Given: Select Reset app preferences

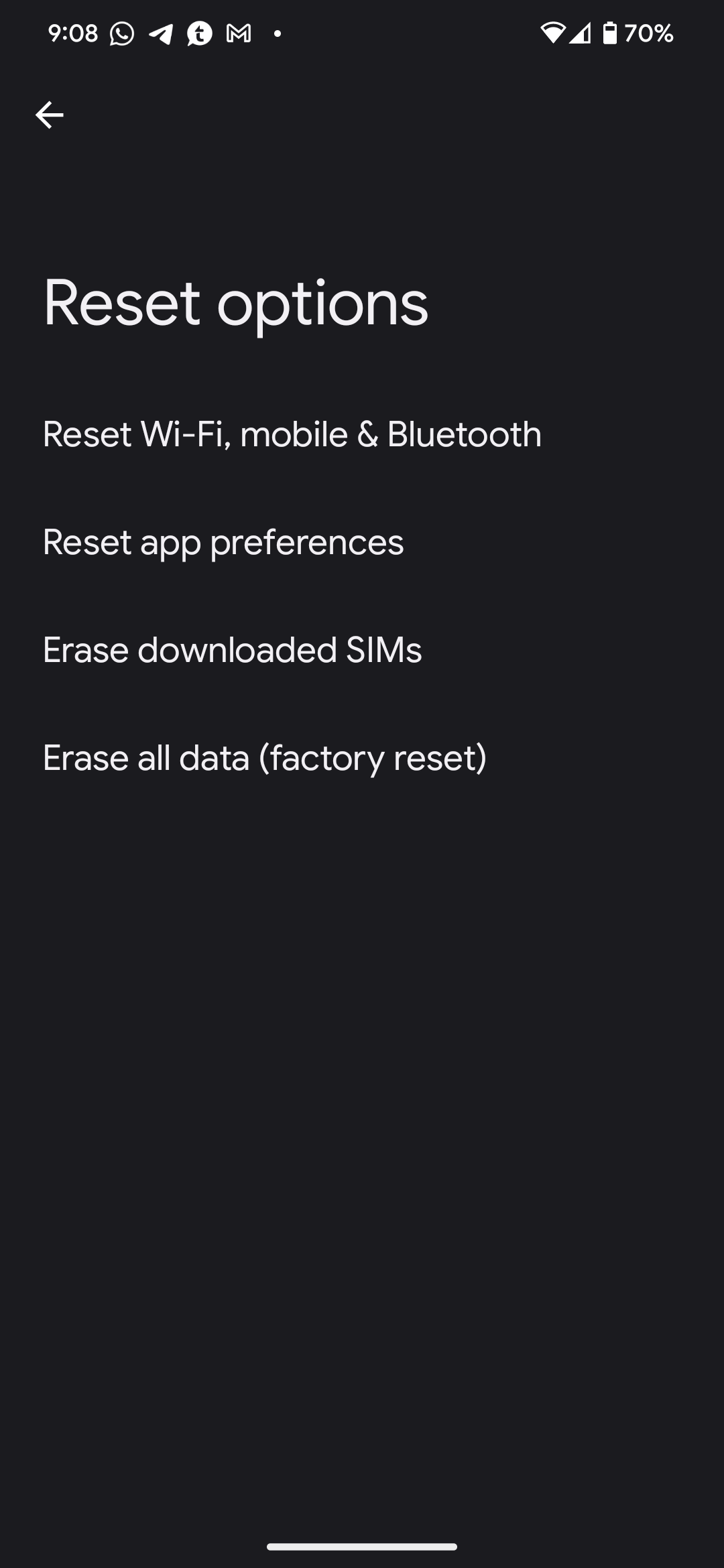Looking at the screenshot, I should point(223,542).
